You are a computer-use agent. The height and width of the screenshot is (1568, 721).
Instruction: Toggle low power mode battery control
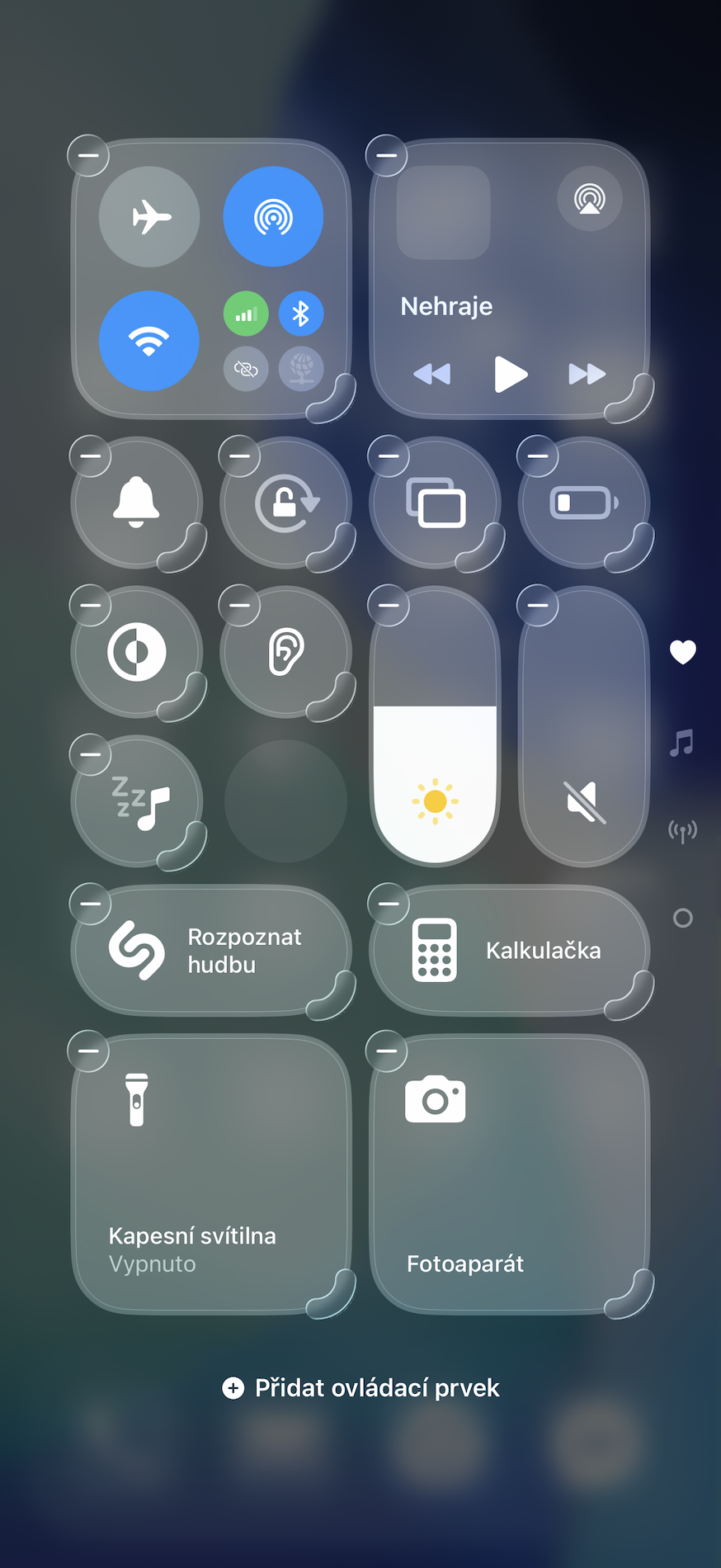point(584,503)
